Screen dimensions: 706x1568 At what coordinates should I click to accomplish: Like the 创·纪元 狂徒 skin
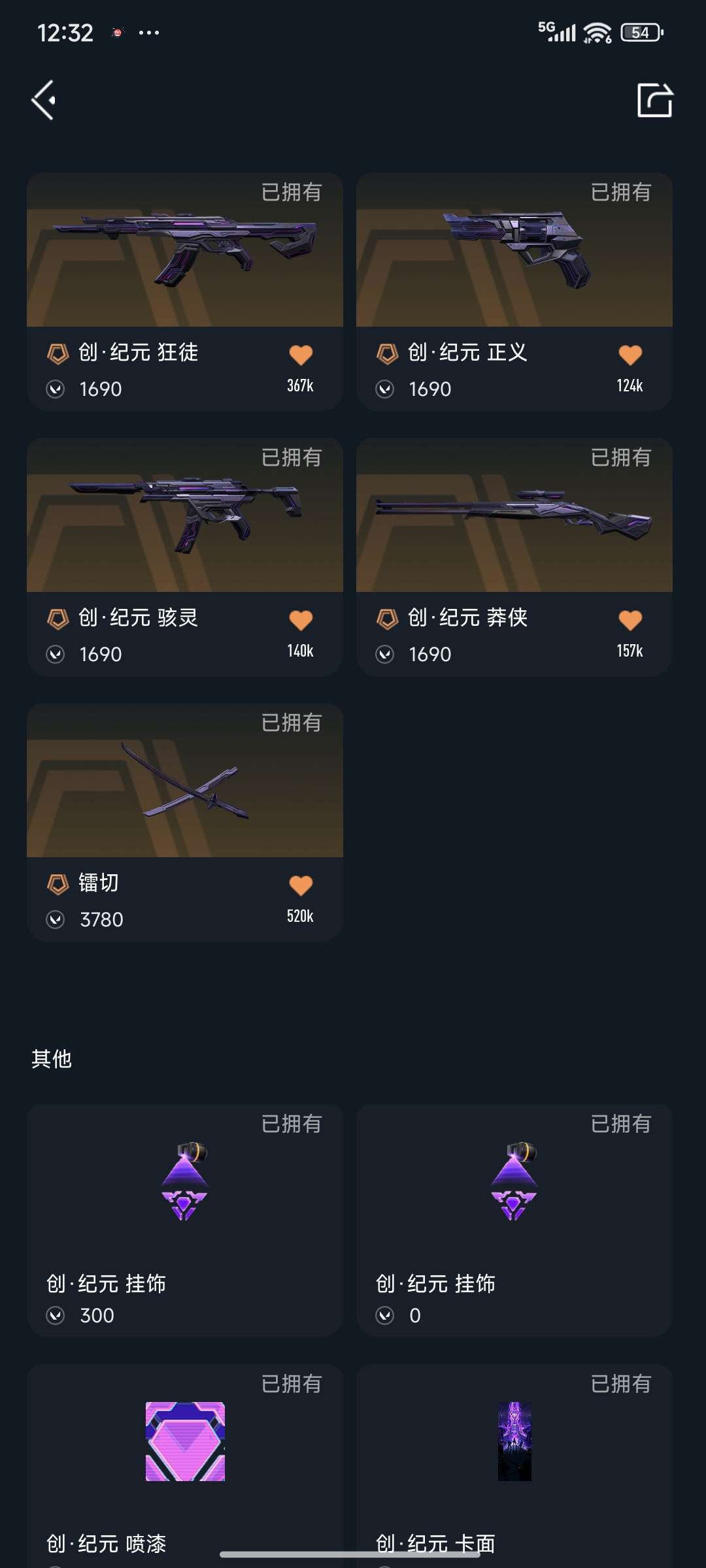301,355
